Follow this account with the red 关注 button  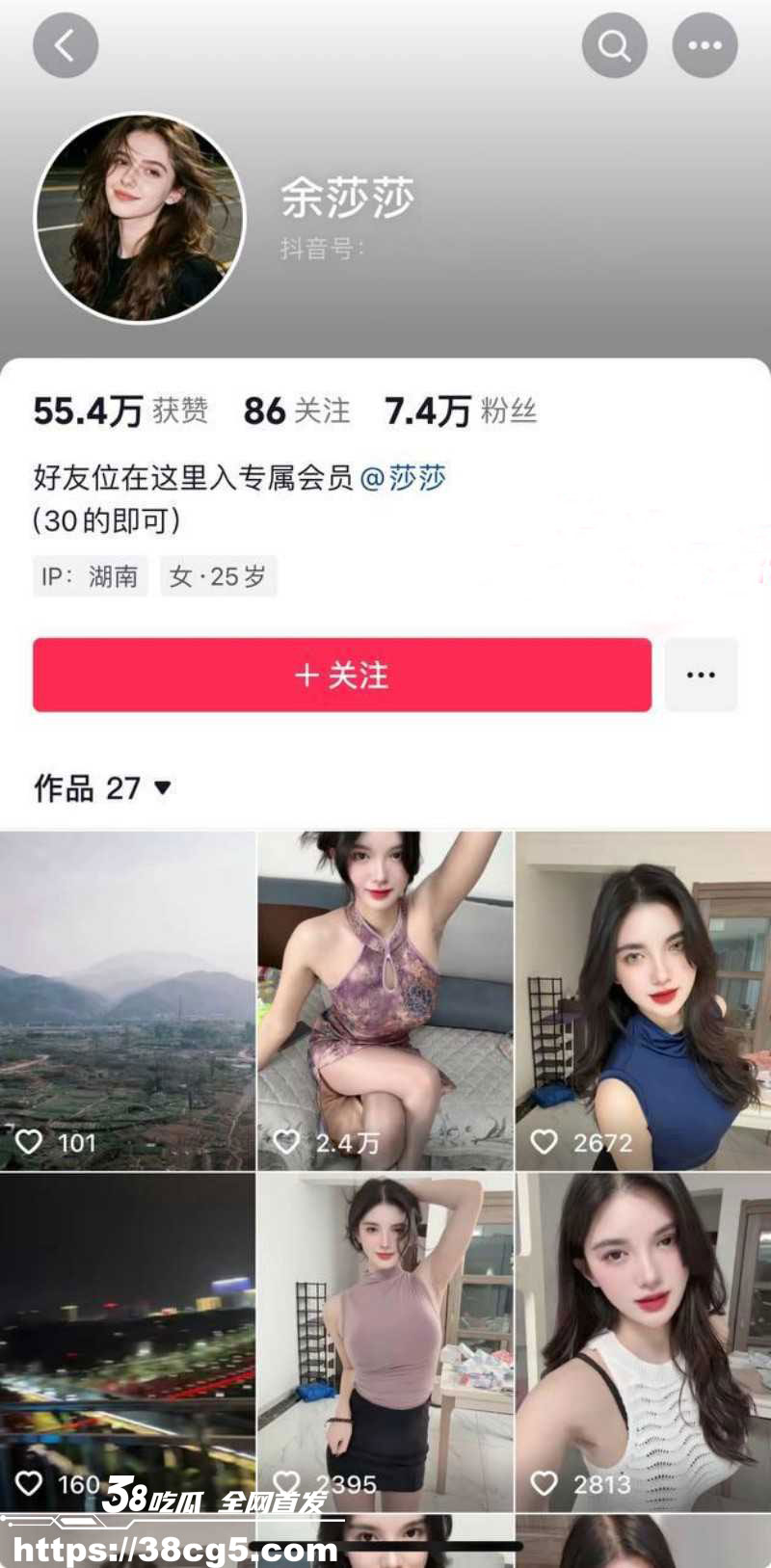342,675
